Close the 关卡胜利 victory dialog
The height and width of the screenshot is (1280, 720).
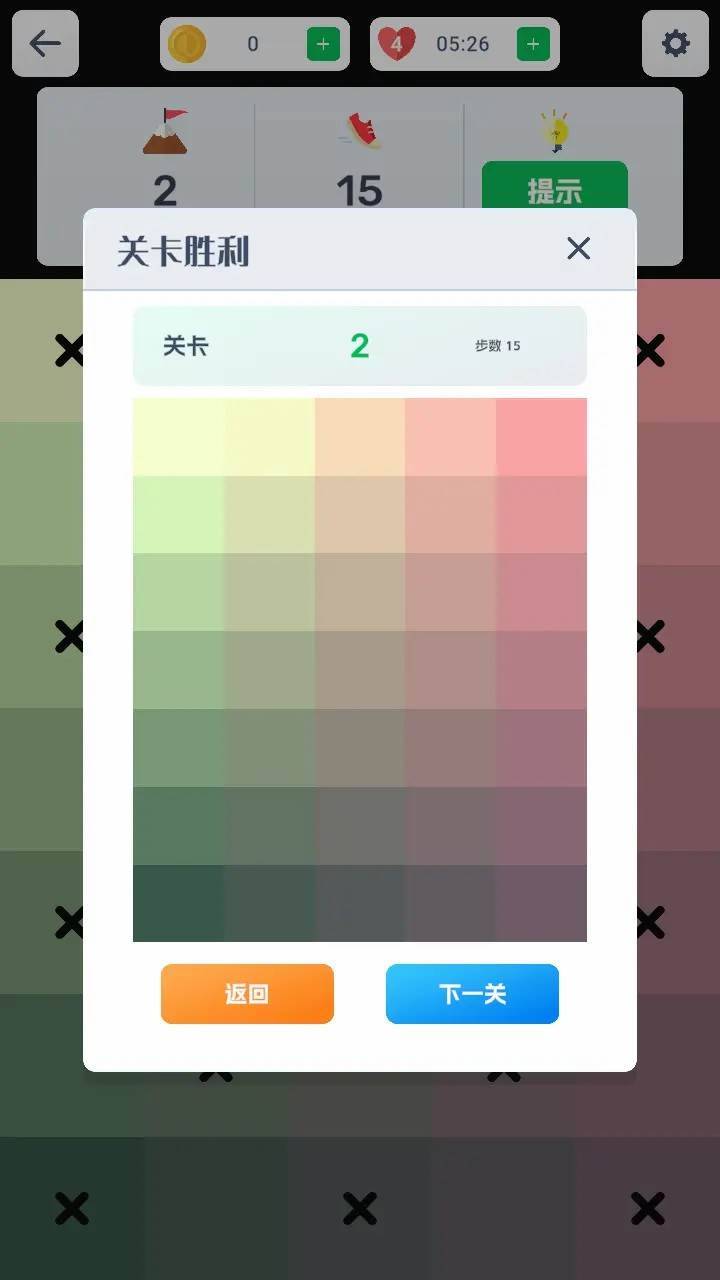(x=578, y=248)
